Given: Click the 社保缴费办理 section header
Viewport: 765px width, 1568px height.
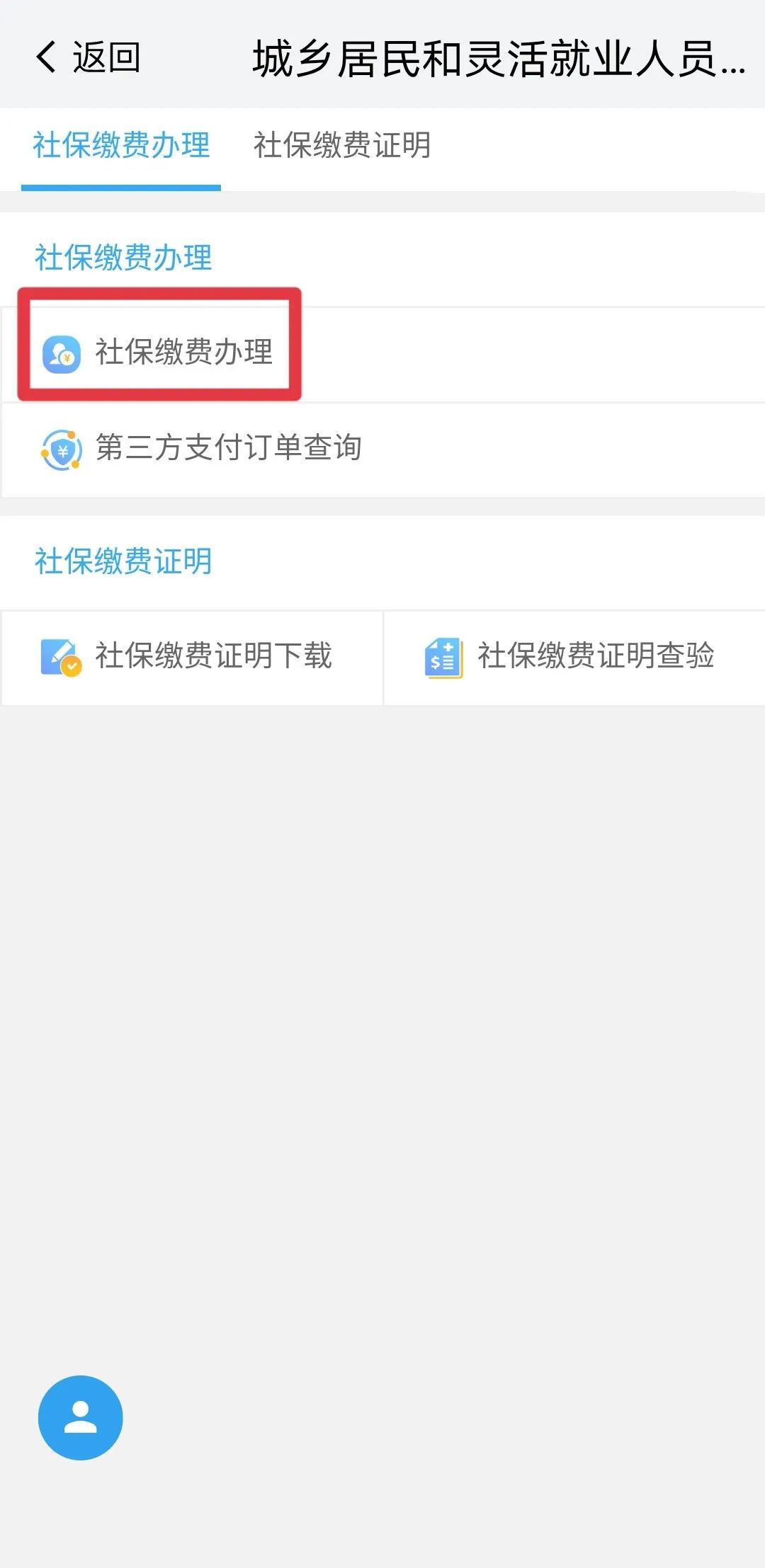Looking at the screenshot, I should click(120, 256).
